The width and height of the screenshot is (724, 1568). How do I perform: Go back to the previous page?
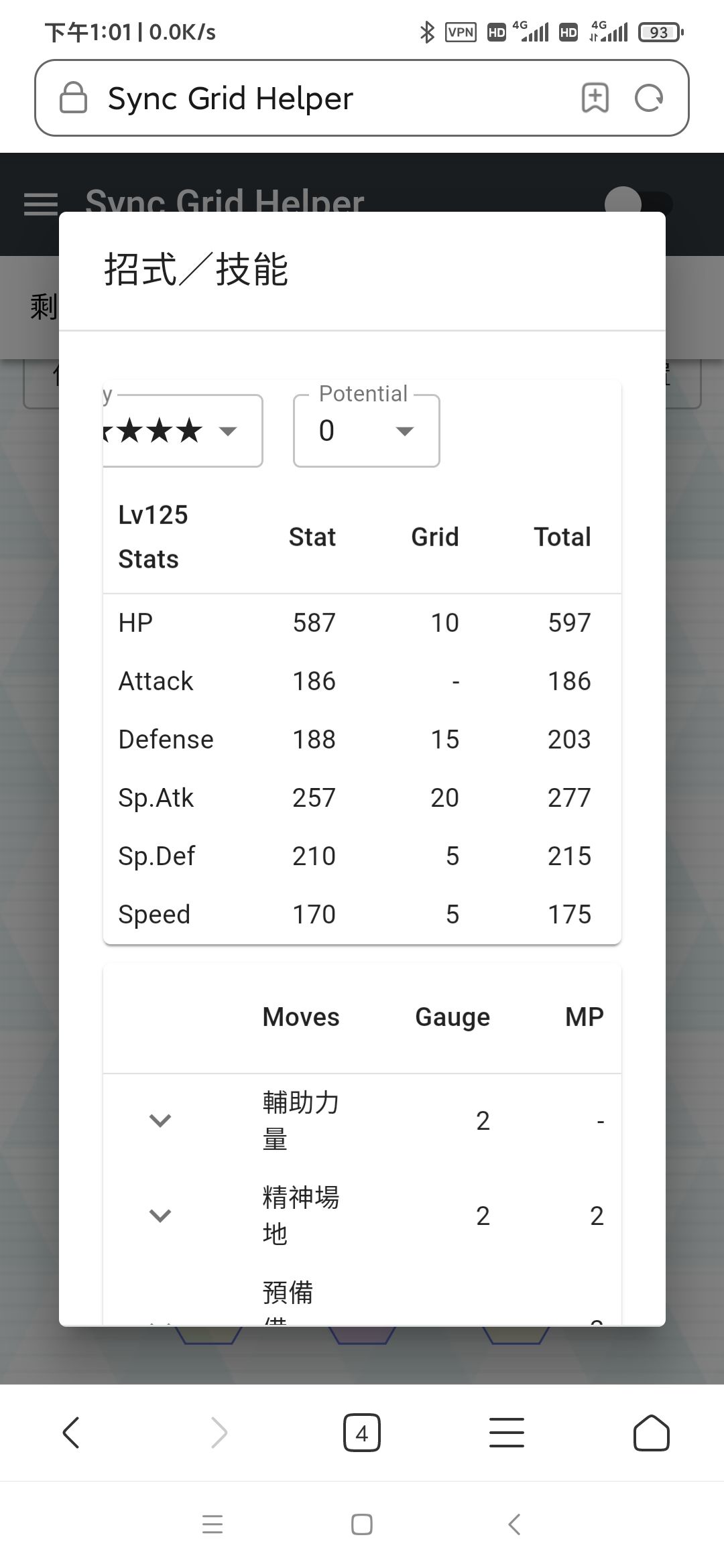click(71, 1433)
